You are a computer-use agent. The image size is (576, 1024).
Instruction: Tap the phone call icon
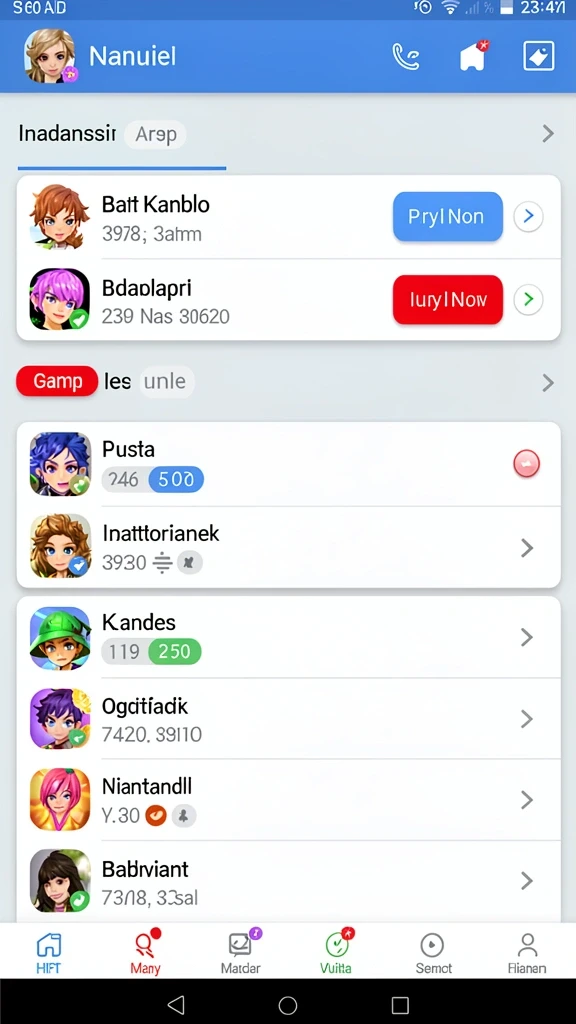406,57
